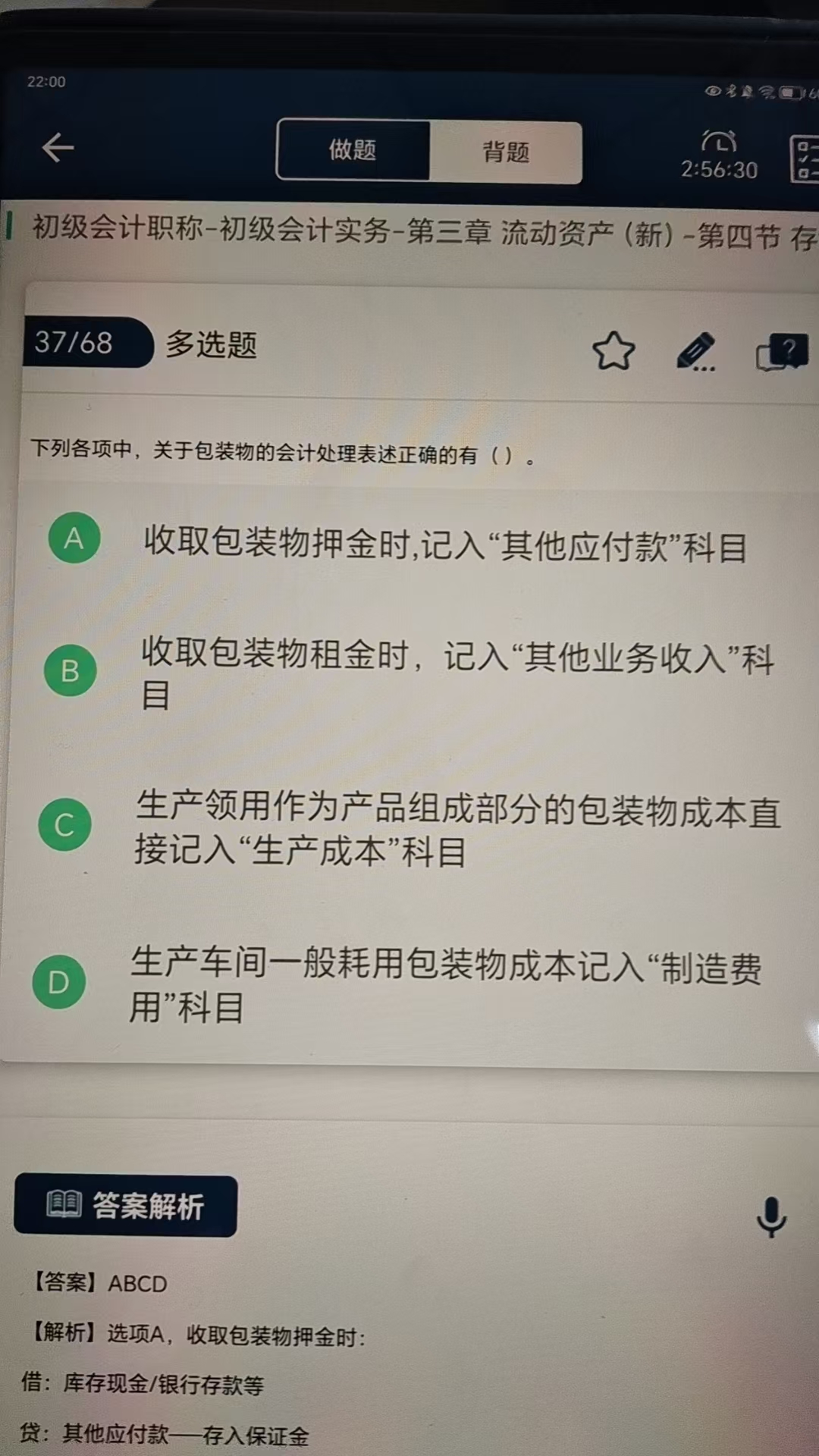Choose option C 生产成本
This screenshot has width=819, height=1456.
click(x=64, y=824)
